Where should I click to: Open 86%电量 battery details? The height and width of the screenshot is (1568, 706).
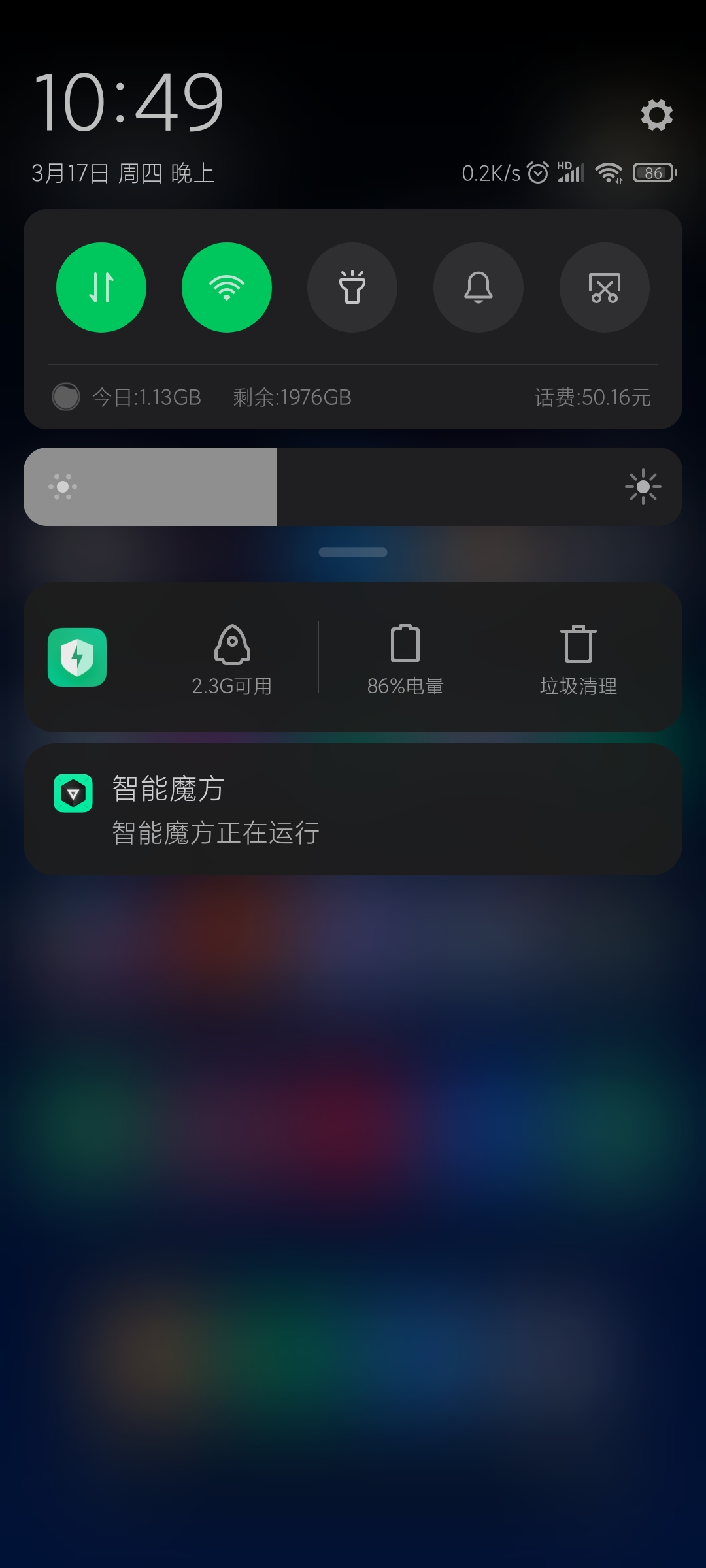tap(405, 660)
